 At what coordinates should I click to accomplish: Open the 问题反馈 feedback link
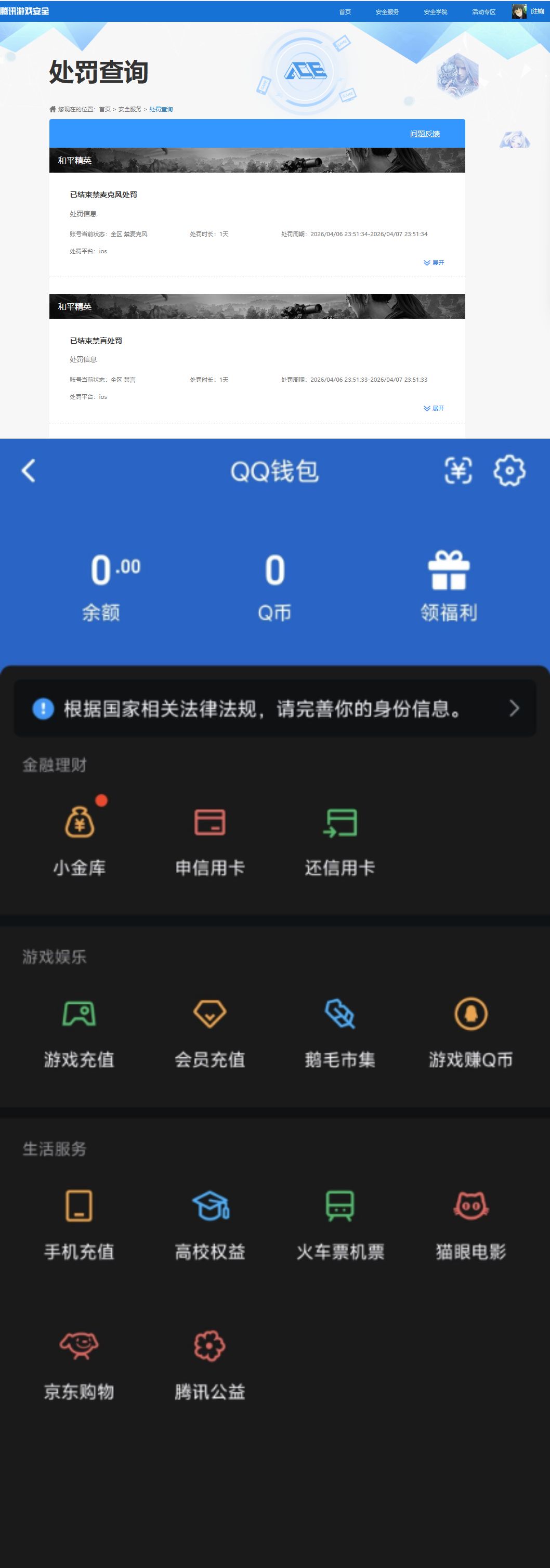coord(425,134)
